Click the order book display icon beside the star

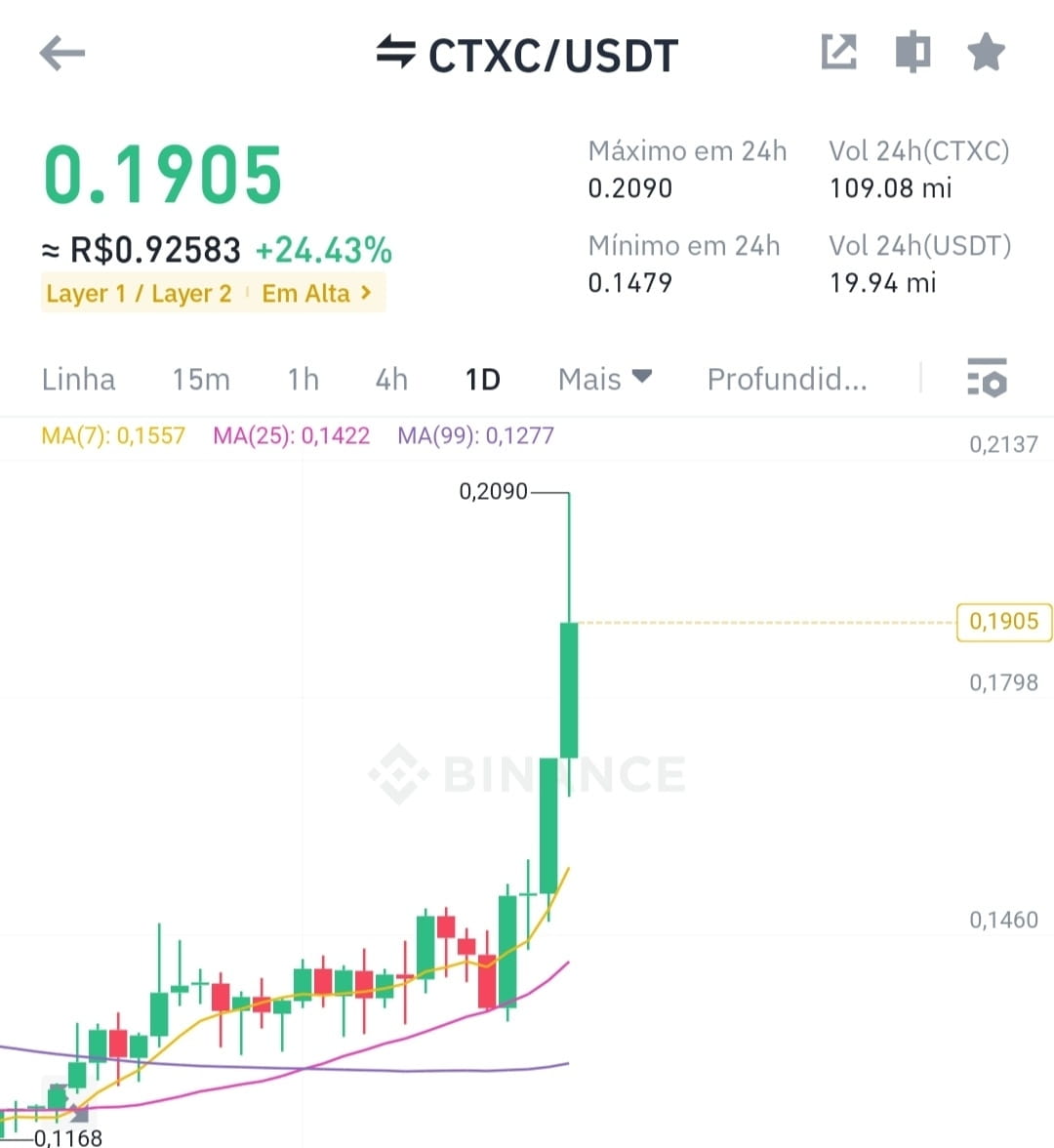[x=912, y=53]
